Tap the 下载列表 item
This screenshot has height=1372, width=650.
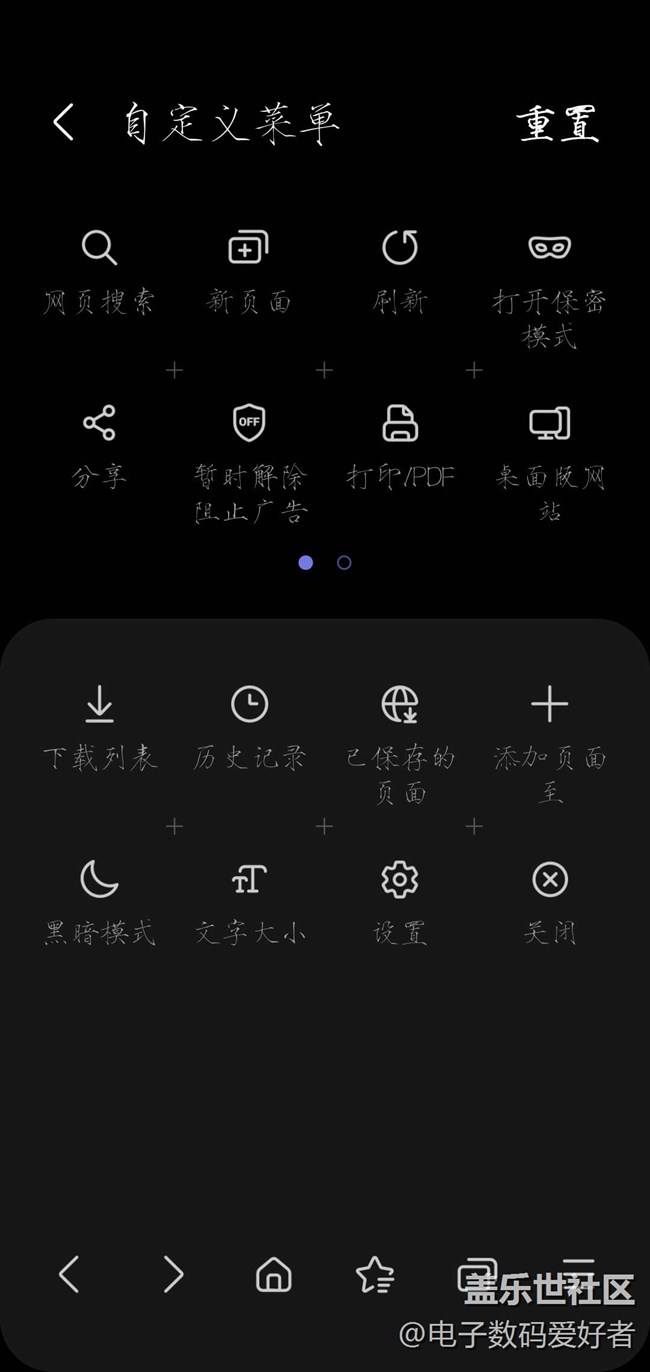(99, 705)
